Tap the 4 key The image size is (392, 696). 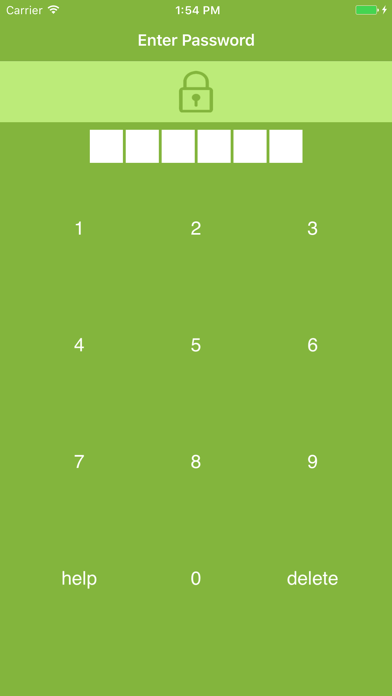(79, 345)
